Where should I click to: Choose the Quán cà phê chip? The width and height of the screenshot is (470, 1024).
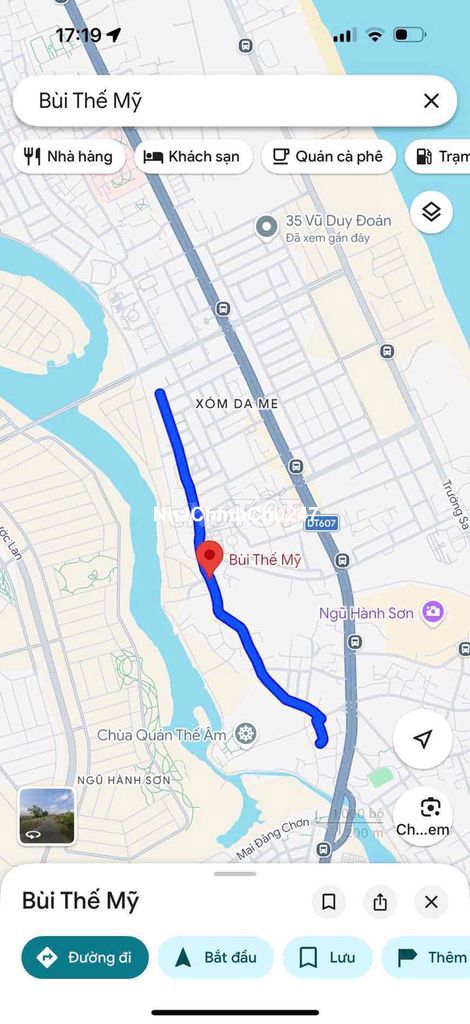coord(328,157)
